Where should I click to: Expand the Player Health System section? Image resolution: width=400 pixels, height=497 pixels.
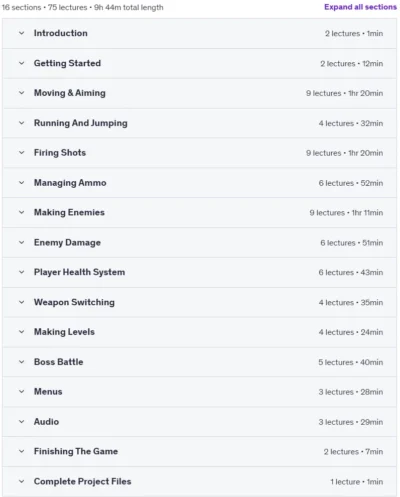(x=199, y=272)
